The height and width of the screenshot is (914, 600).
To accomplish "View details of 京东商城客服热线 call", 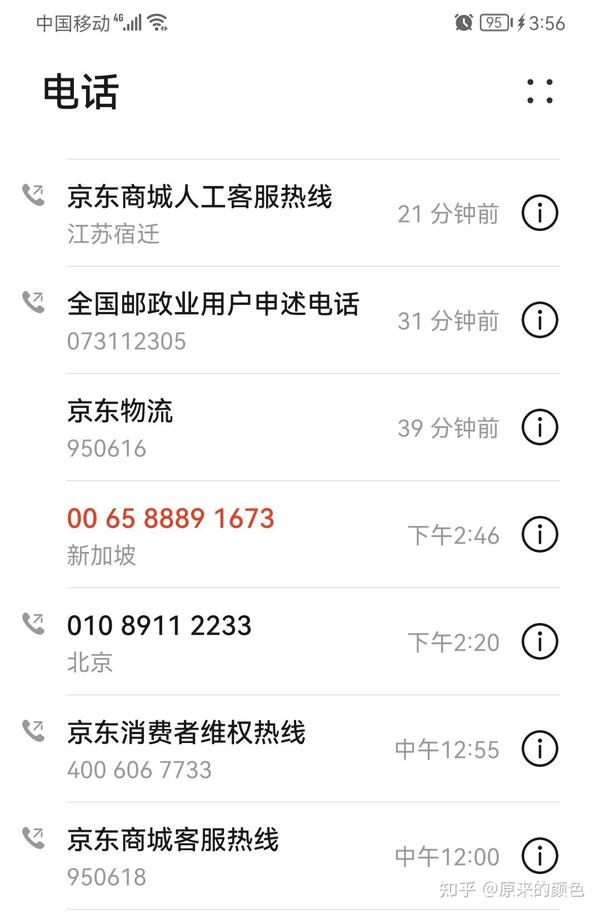I will point(540,856).
